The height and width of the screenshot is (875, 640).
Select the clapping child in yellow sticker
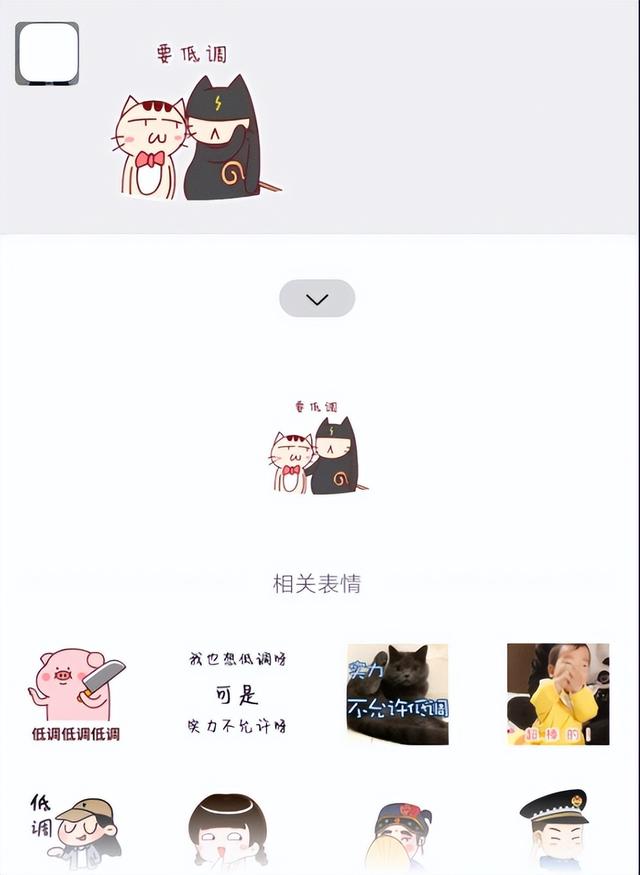[558, 694]
